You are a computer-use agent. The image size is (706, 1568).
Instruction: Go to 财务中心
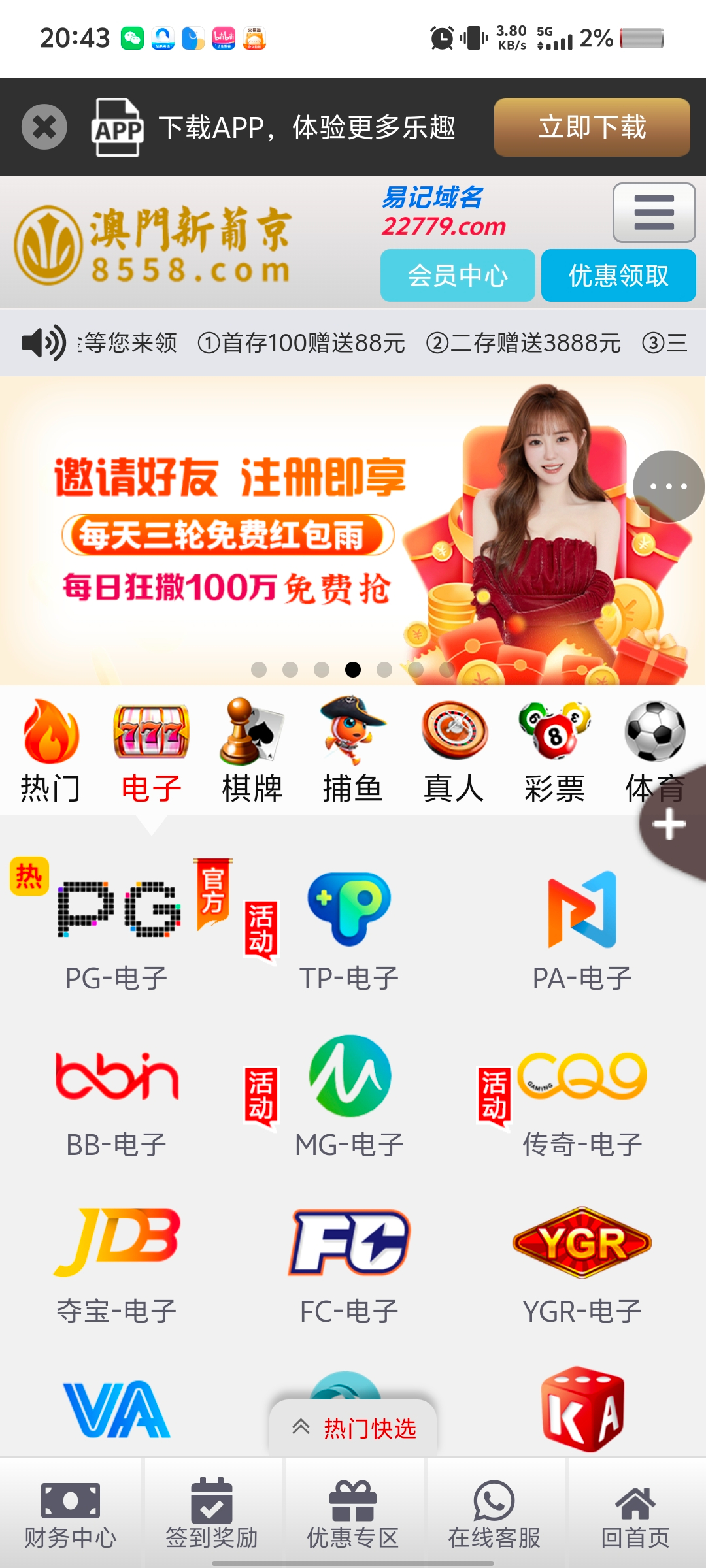[71, 1514]
